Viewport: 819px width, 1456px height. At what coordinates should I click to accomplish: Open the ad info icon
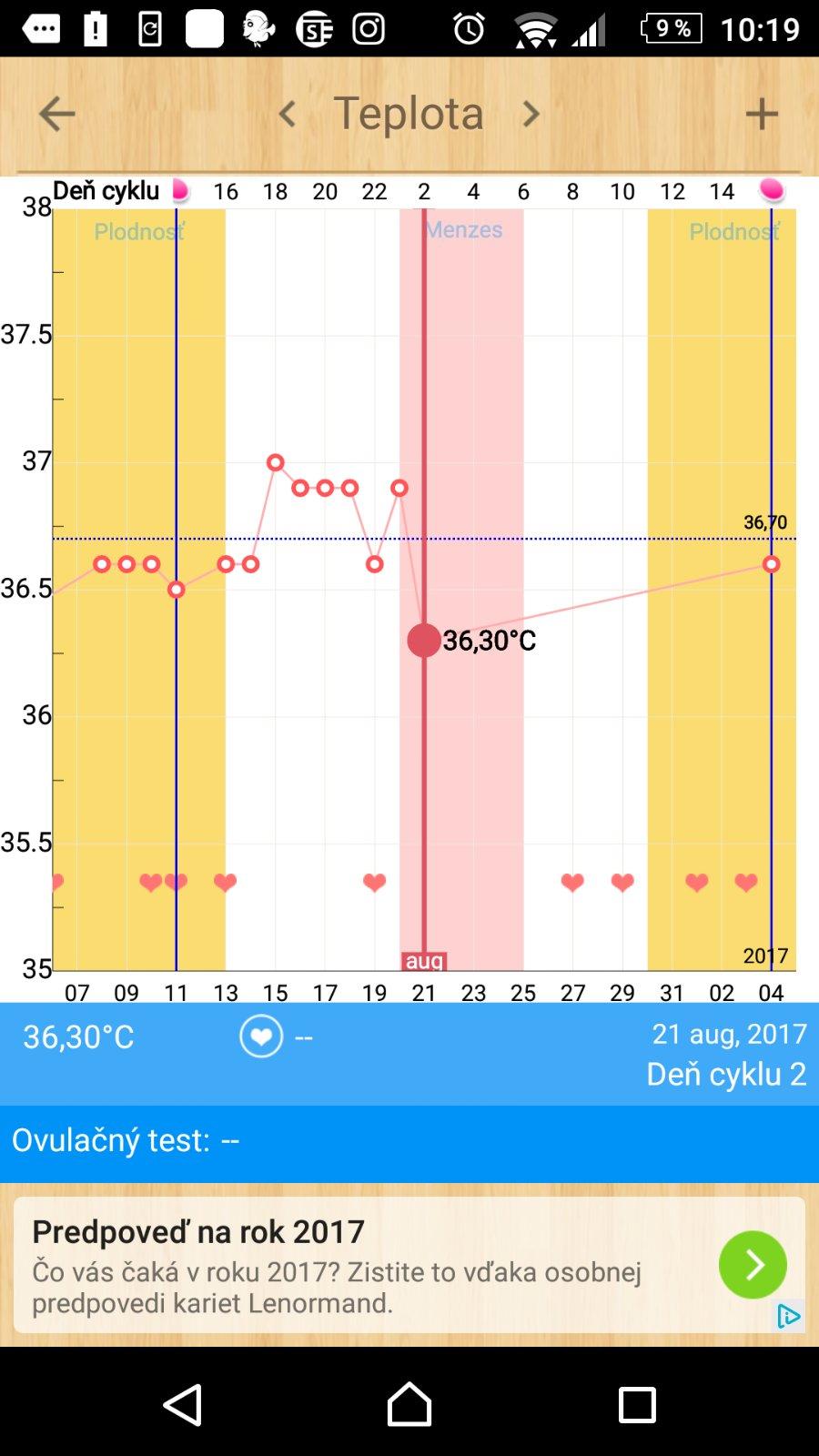click(789, 1316)
